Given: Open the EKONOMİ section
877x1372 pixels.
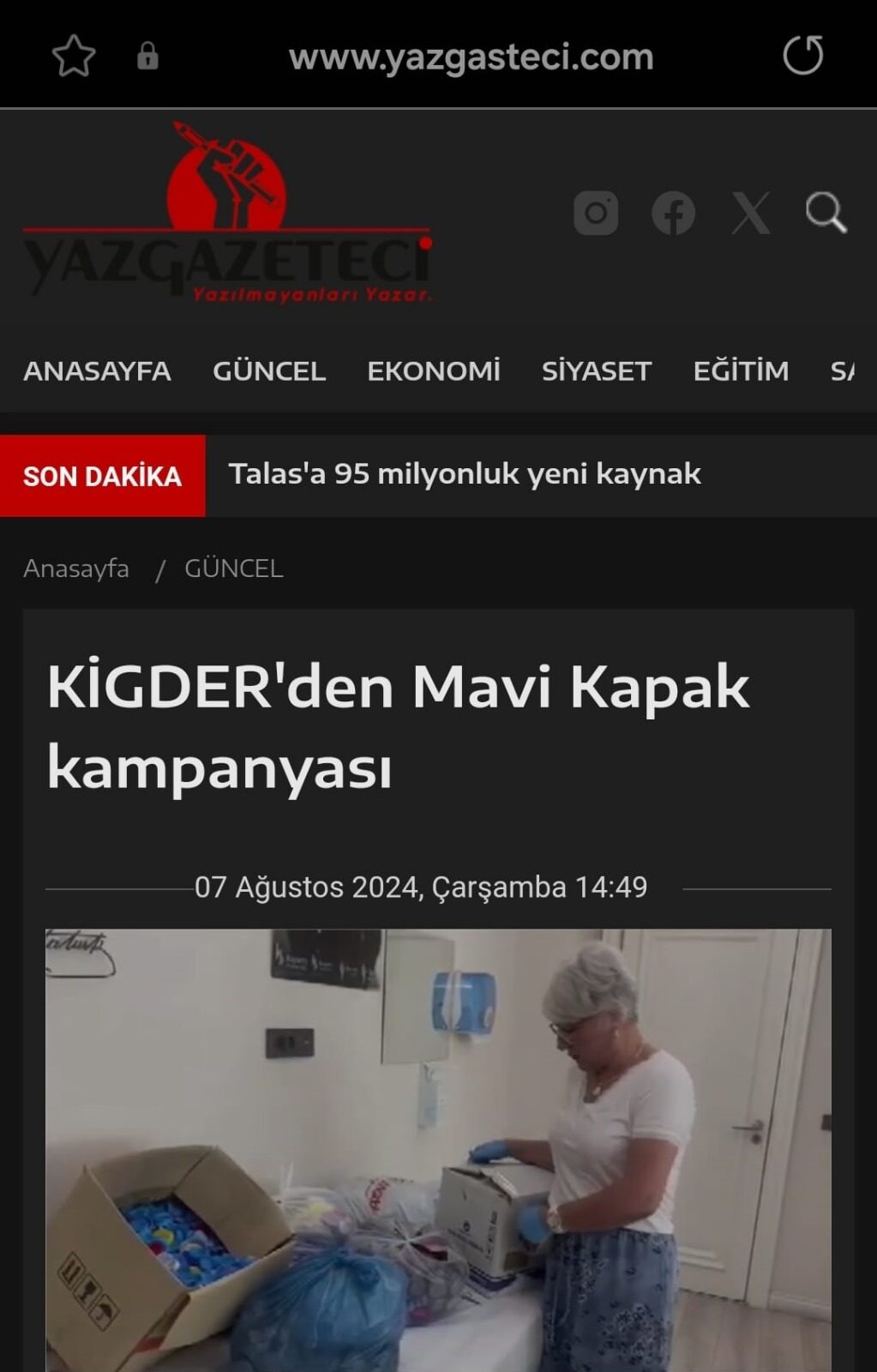Looking at the screenshot, I should (x=433, y=370).
